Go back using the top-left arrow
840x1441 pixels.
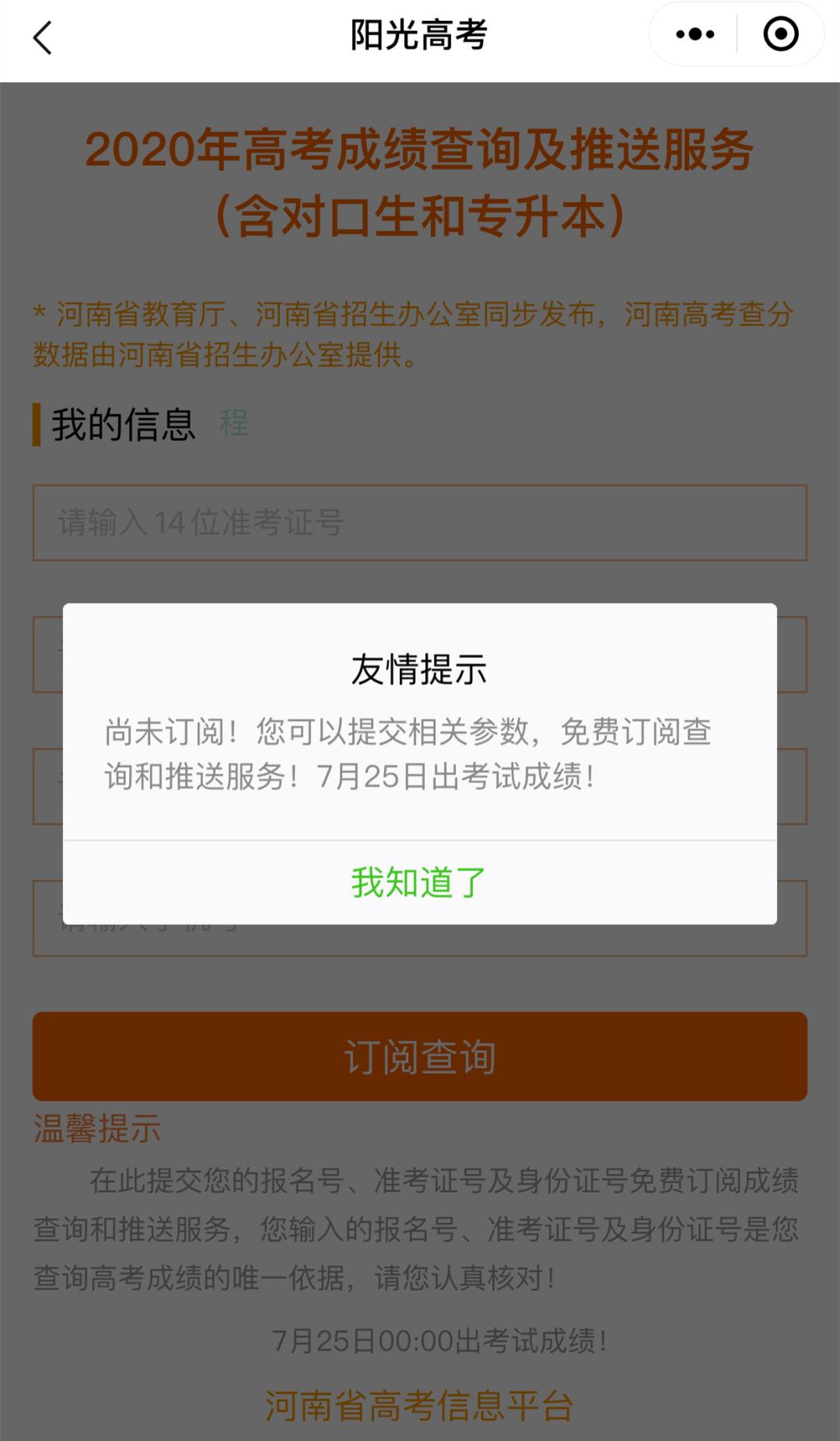pyautogui.click(x=43, y=37)
